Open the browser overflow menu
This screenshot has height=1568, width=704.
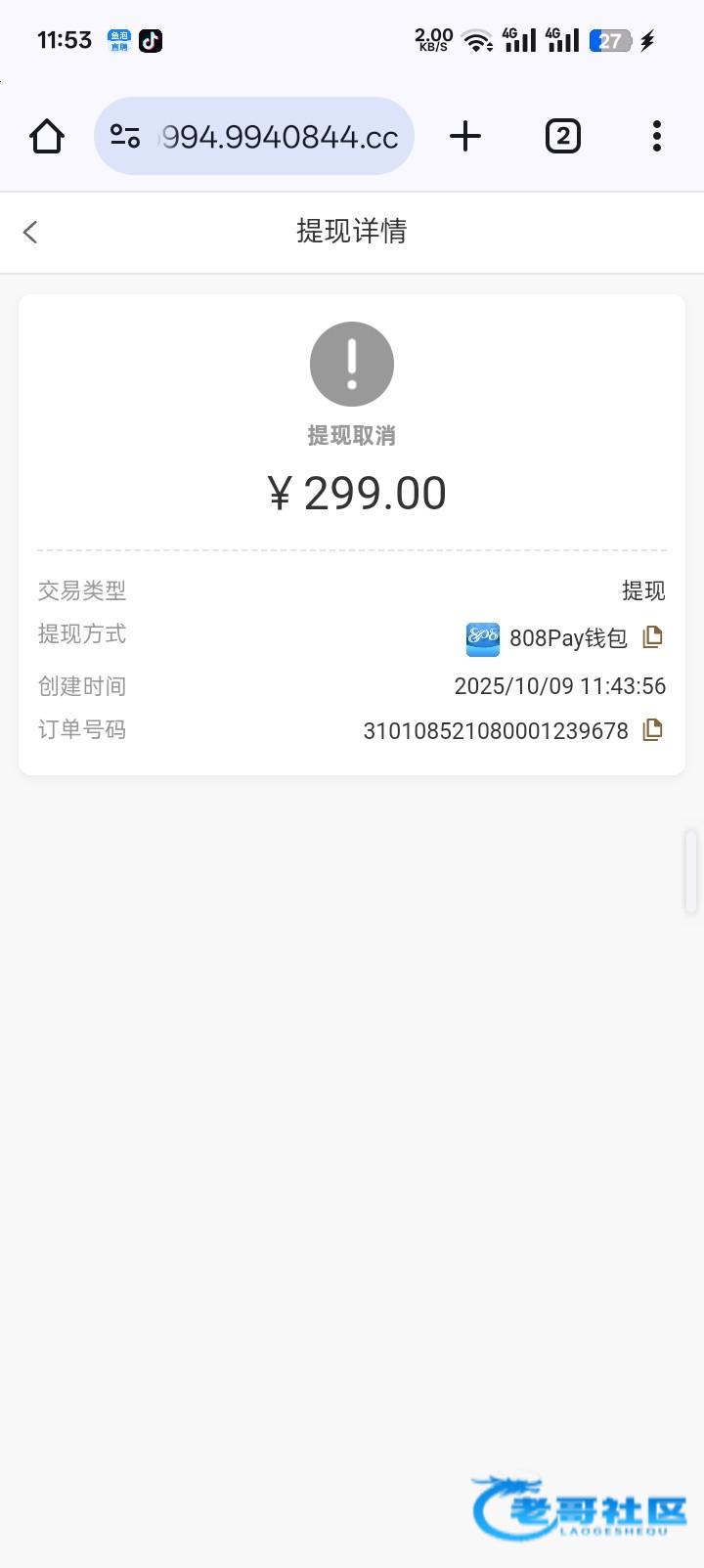657,136
